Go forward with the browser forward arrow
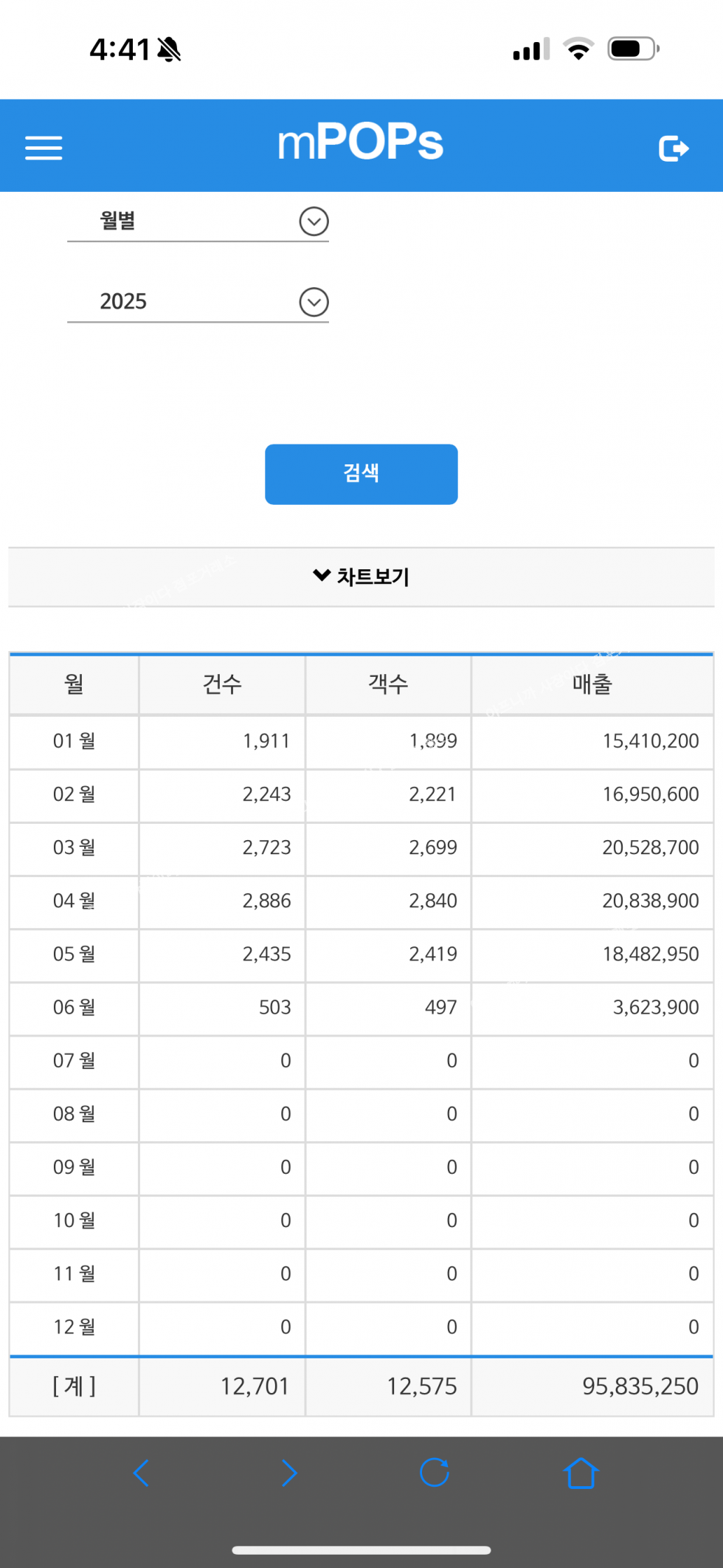The height and width of the screenshot is (1568, 723). 289,1473
